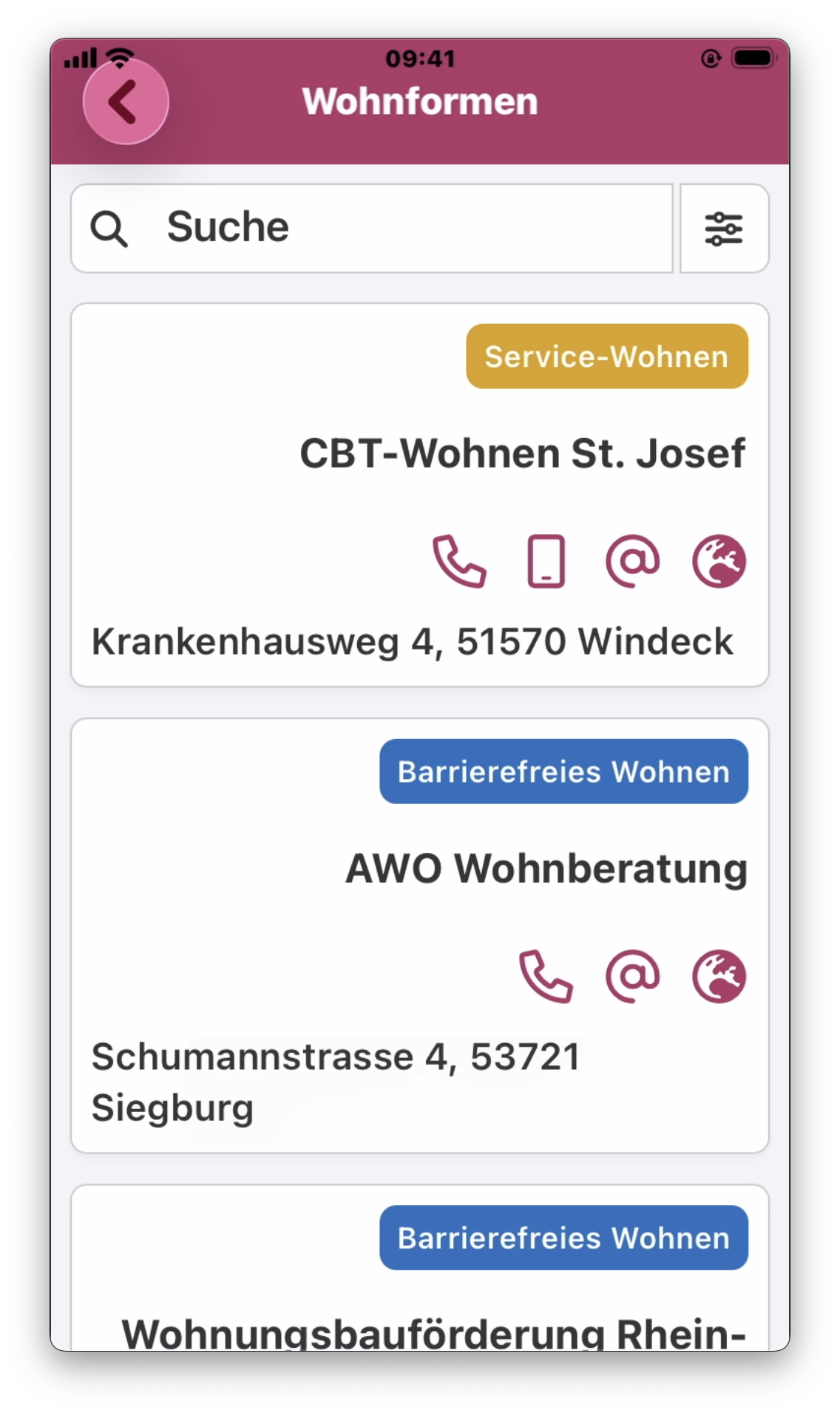Open the CBT-Wohnen St. Josef card
Screen dimensions: 840x1413
pos(521,453)
